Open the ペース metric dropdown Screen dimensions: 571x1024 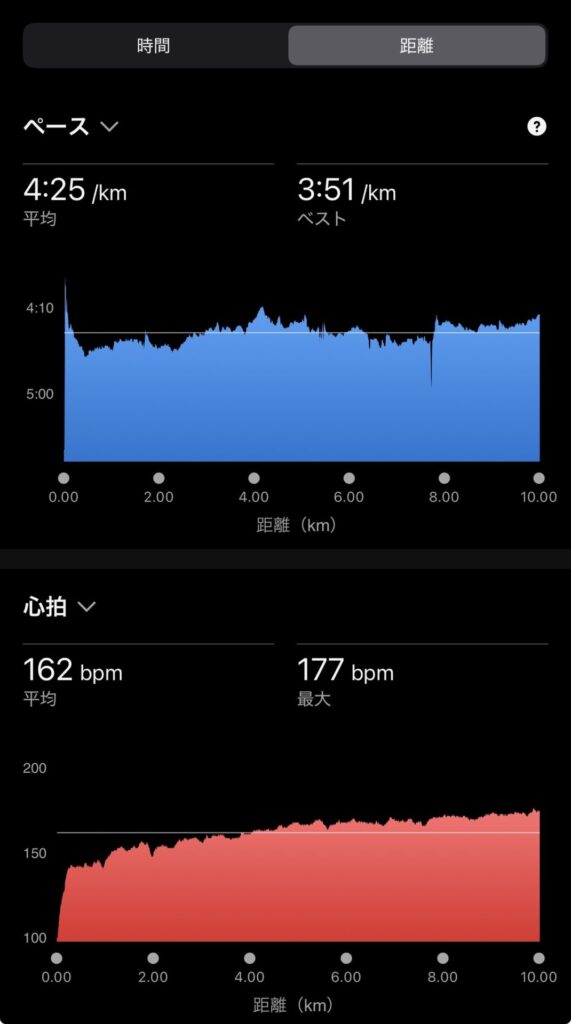(71, 126)
